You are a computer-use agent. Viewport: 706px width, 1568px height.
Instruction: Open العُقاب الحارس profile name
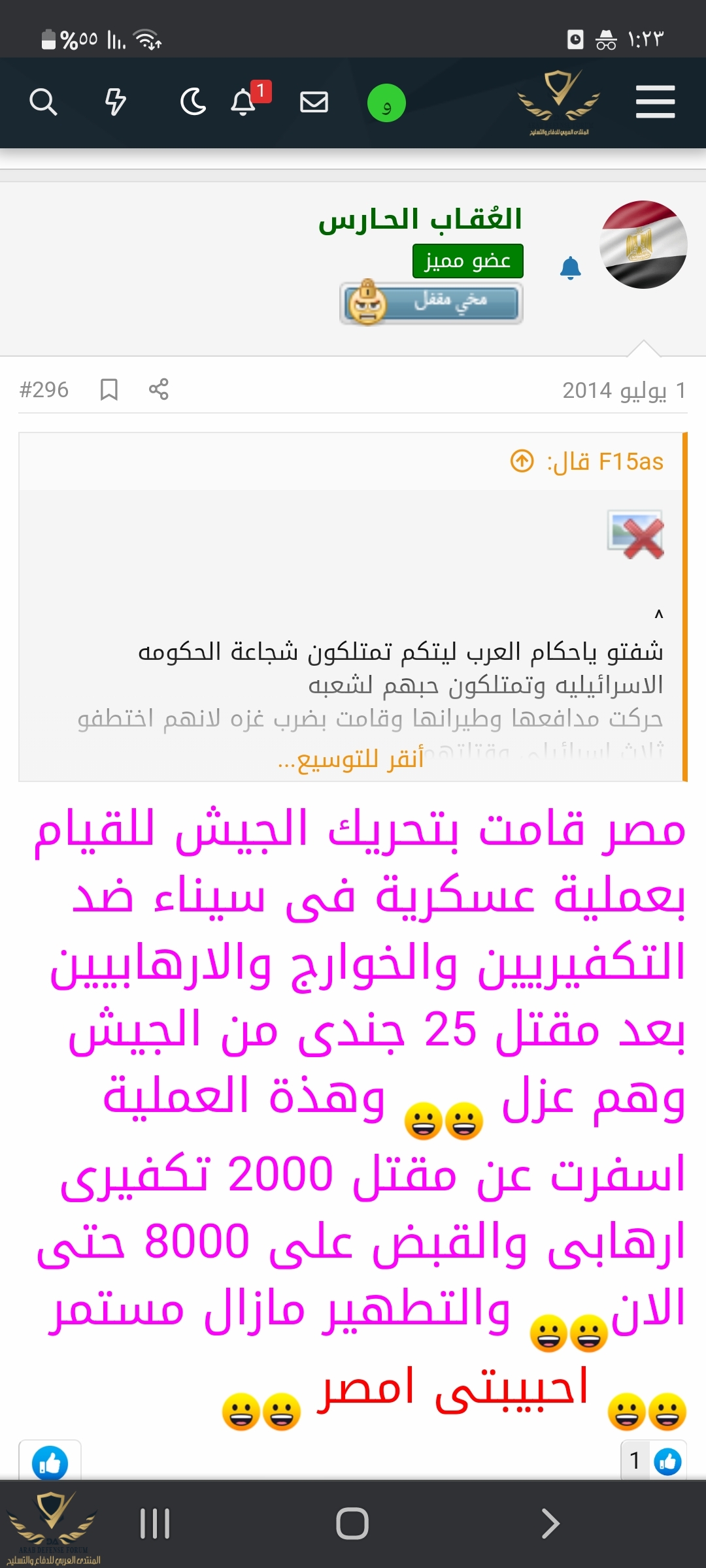tap(420, 220)
